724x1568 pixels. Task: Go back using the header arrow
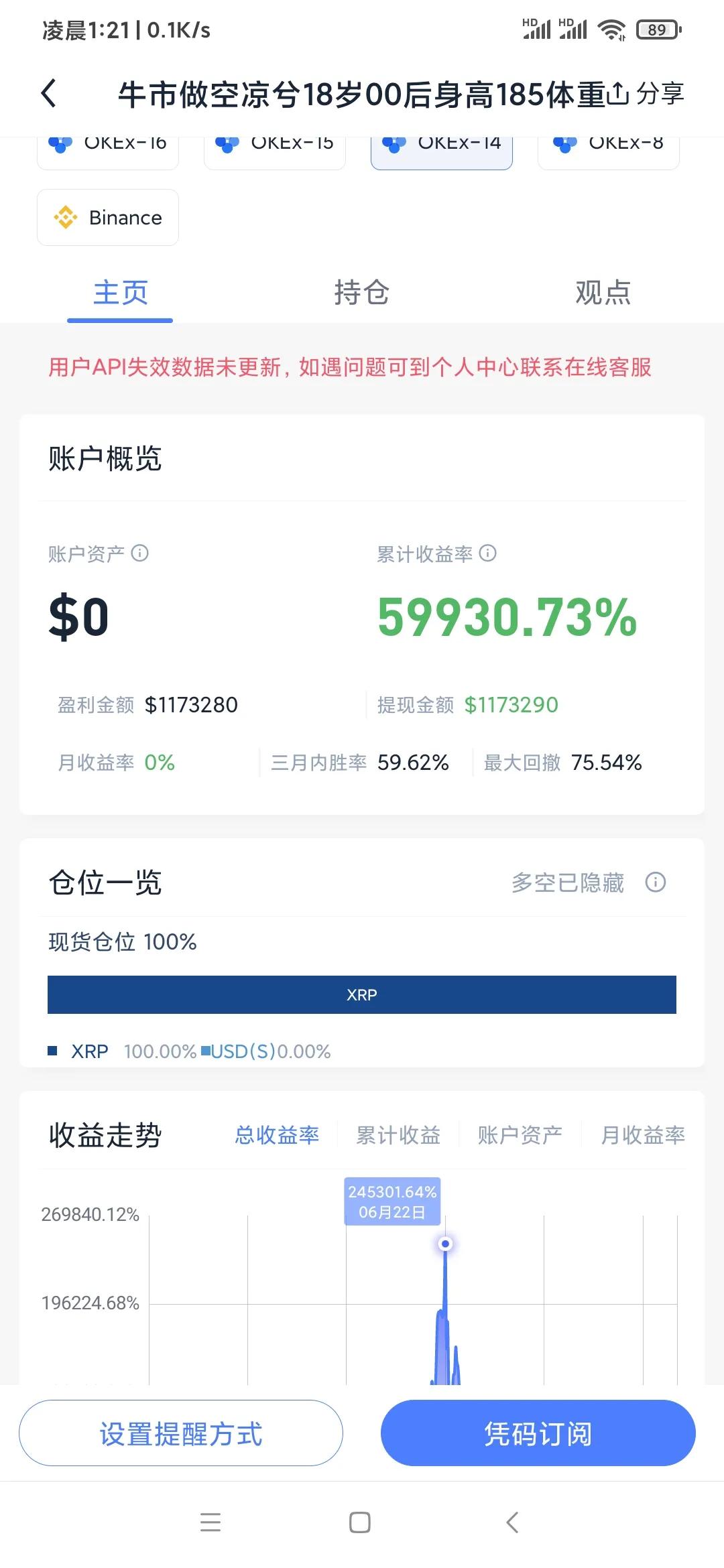point(48,93)
